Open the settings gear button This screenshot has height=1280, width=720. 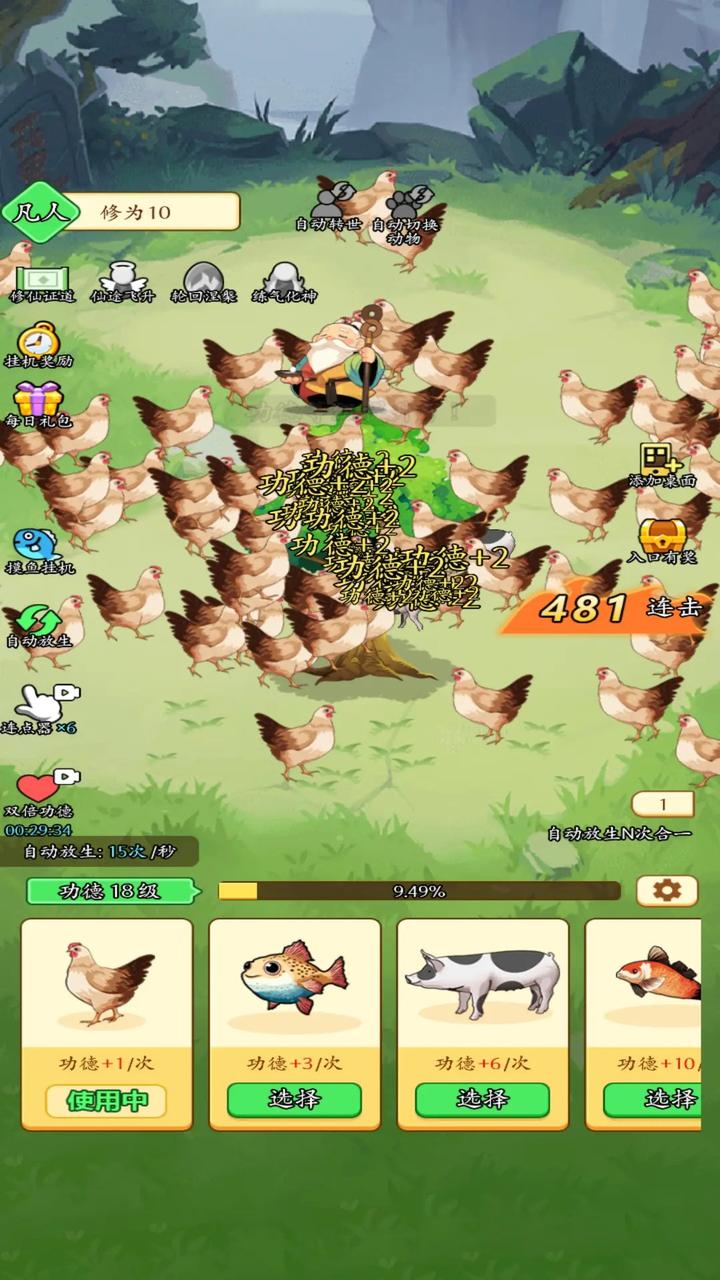click(x=667, y=890)
